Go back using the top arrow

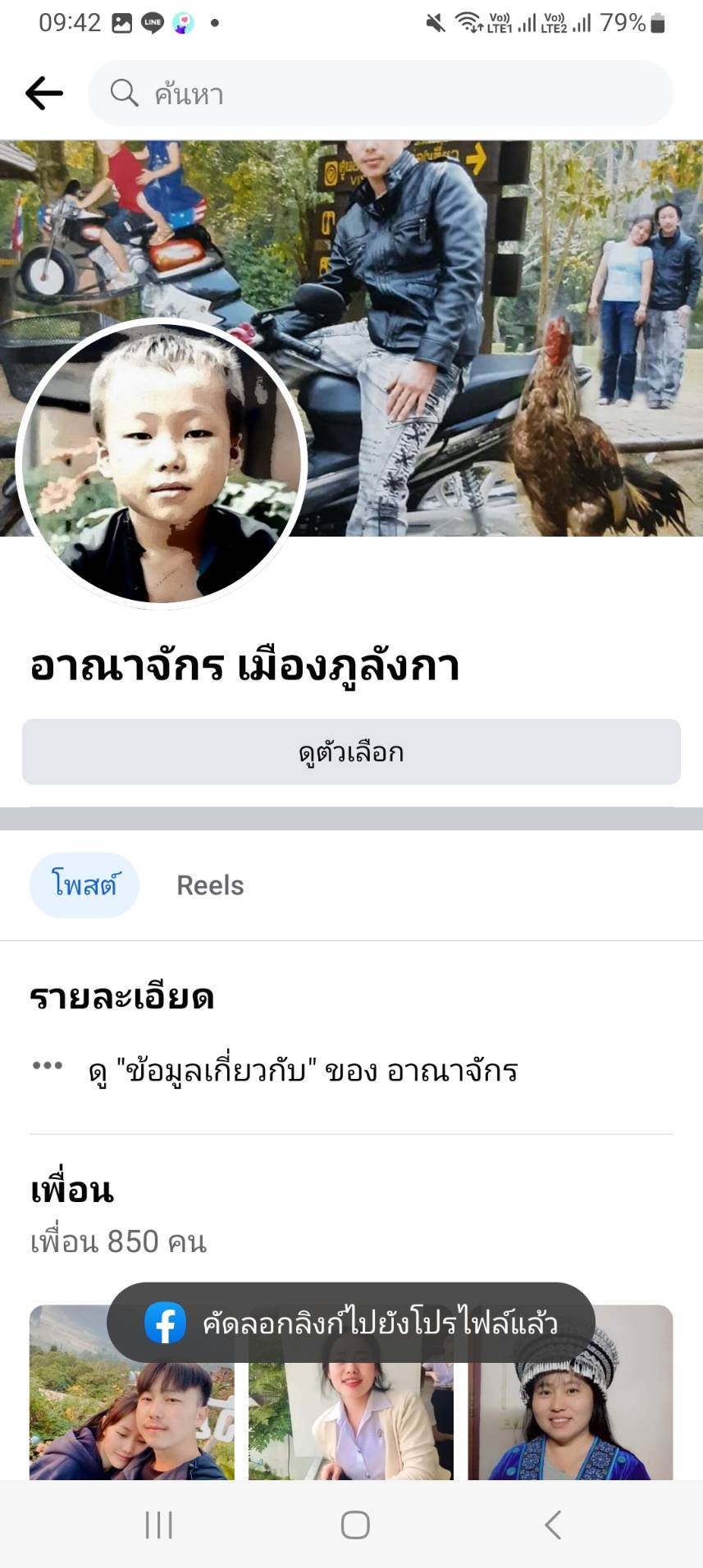tap(44, 94)
